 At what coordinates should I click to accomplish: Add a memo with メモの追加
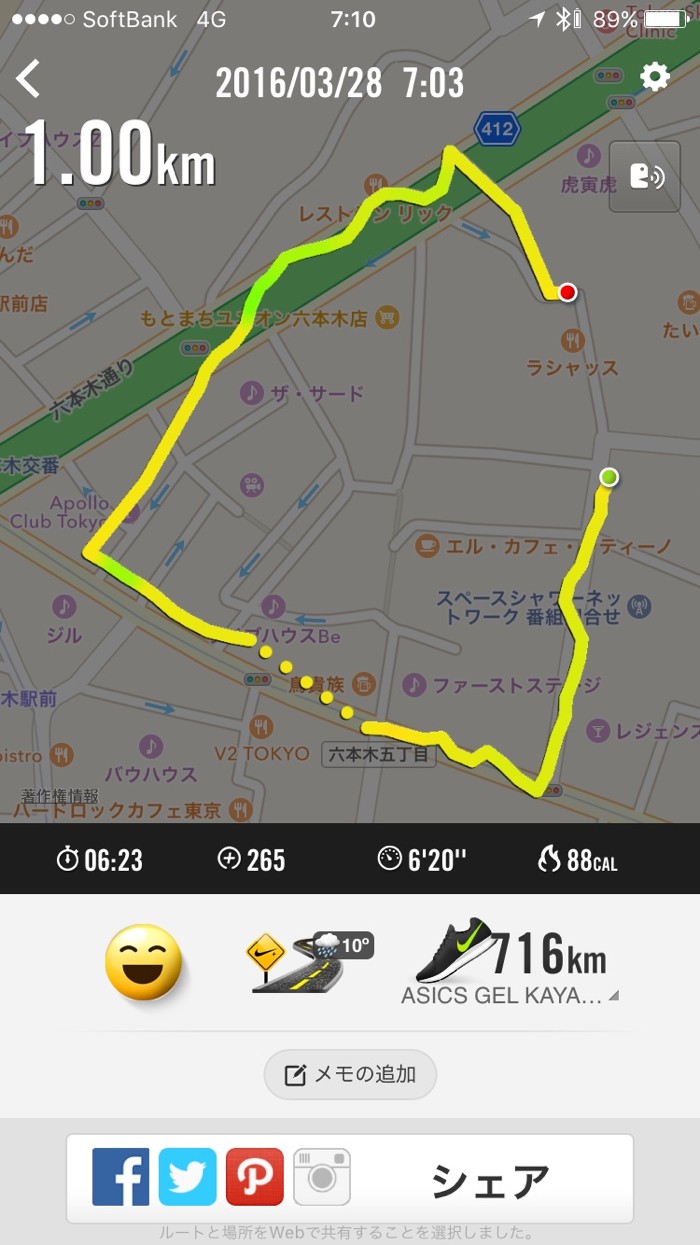(x=350, y=1075)
